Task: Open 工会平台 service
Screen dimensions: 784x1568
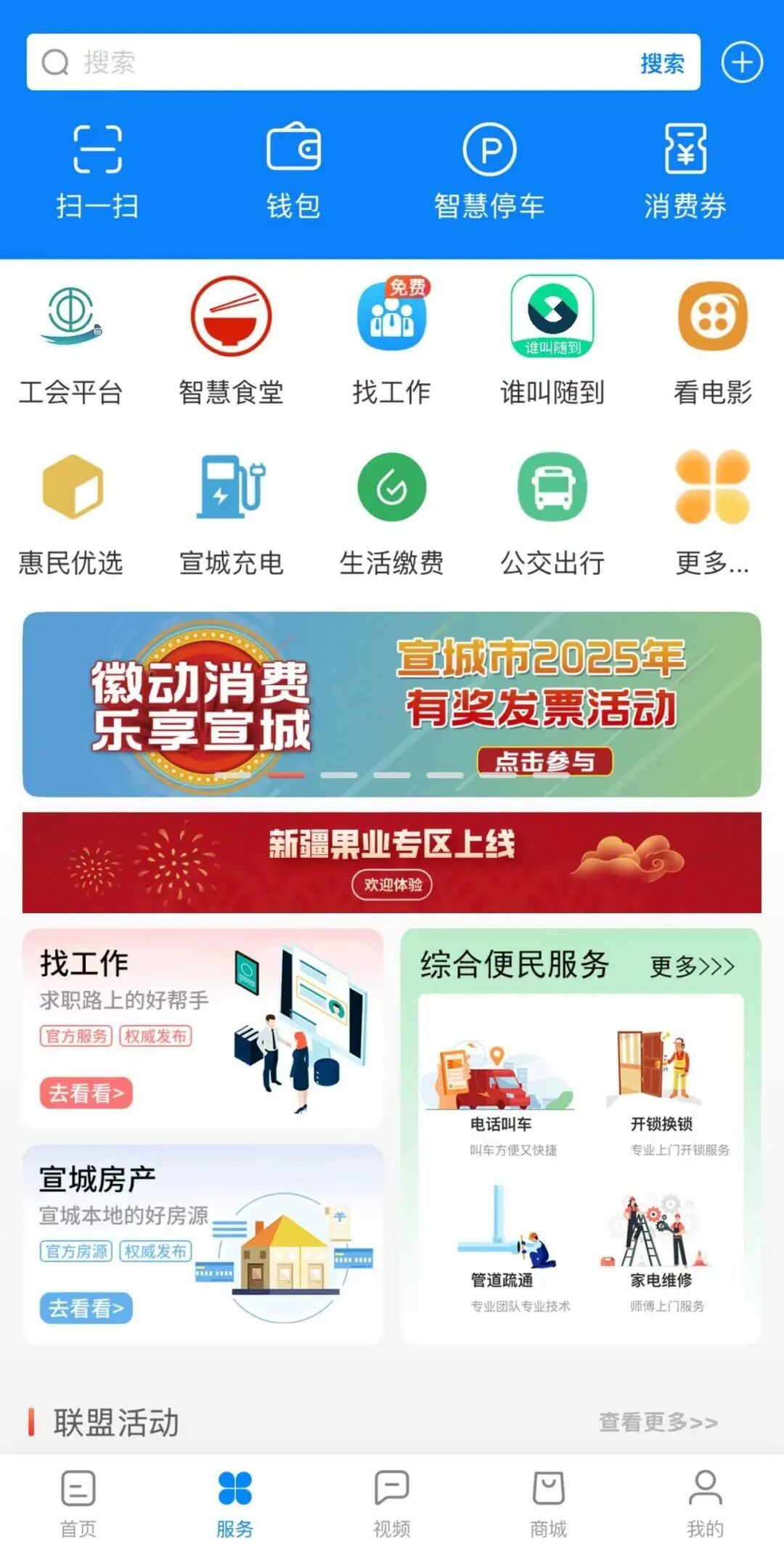Action: [x=70, y=341]
